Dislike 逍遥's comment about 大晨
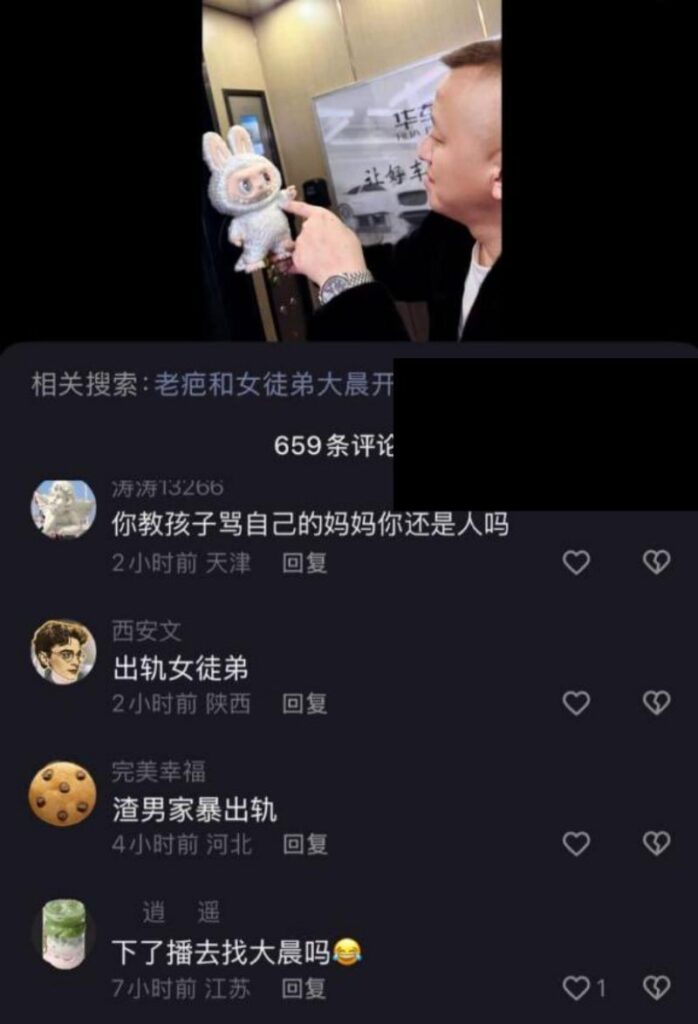This screenshot has width=698, height=1024. coord(656,989)
